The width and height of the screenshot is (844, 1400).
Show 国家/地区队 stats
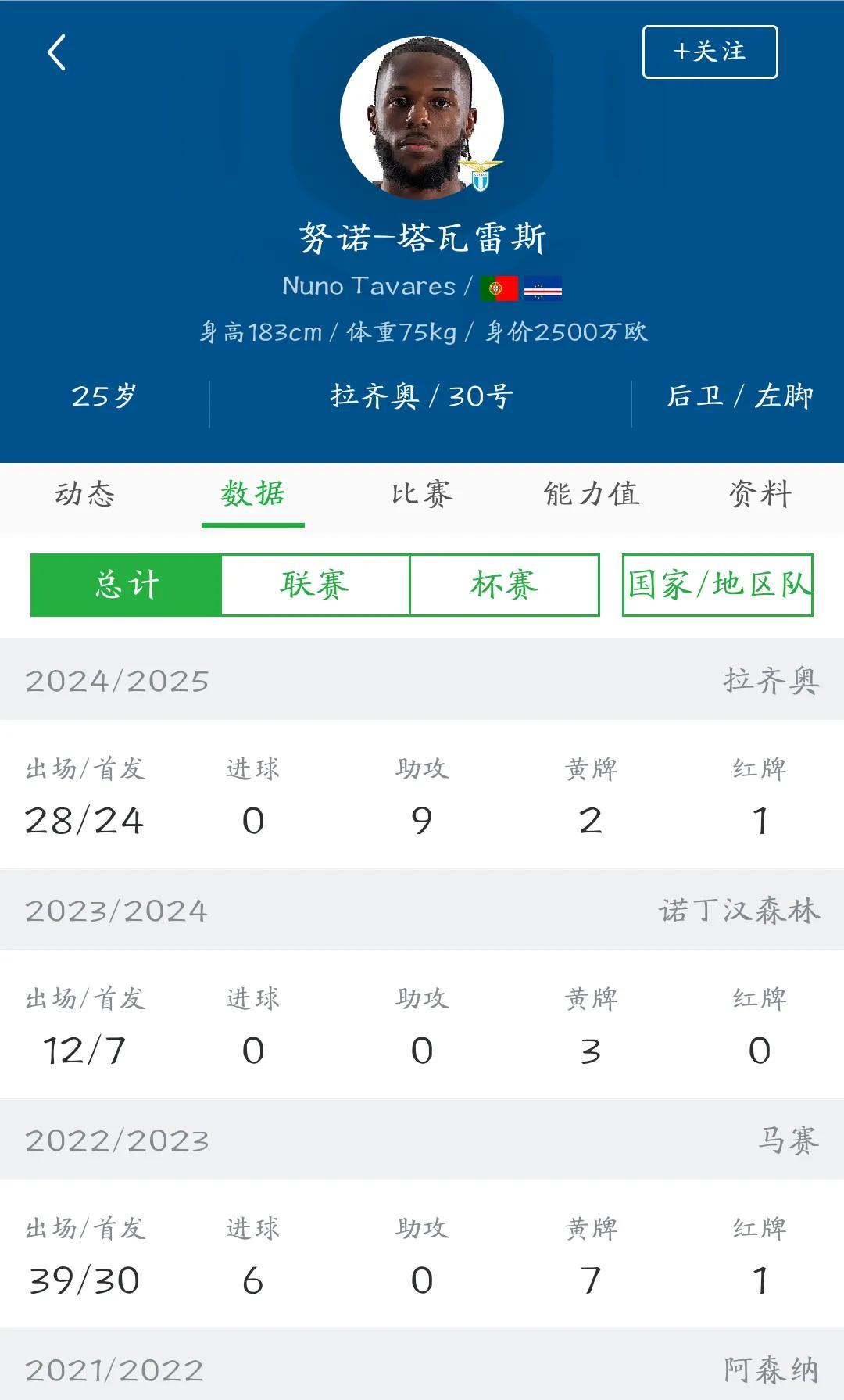click(x=717, y=585)
